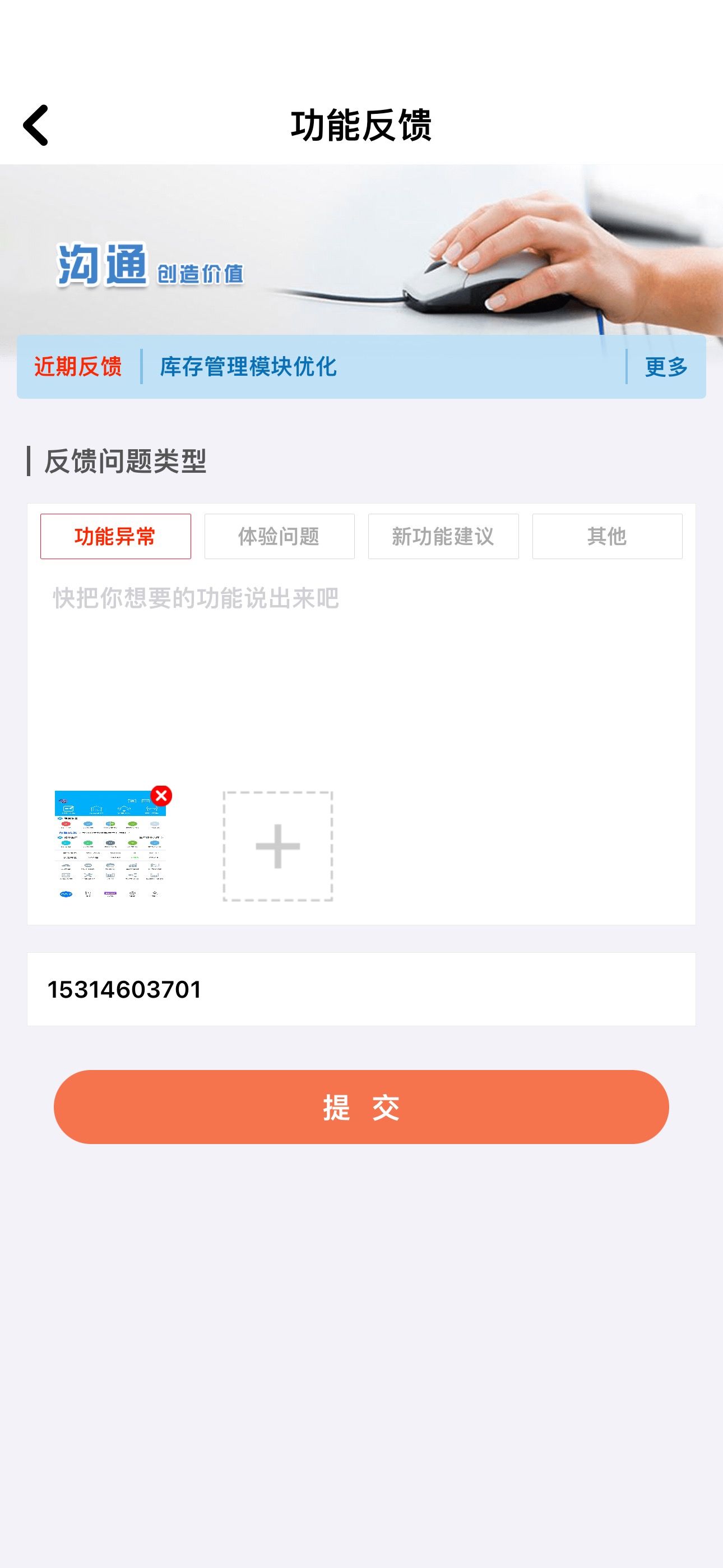Viewport: 723px width, 1568px height.
Task: Pick the 新功能建议 type
Action: 443,536
